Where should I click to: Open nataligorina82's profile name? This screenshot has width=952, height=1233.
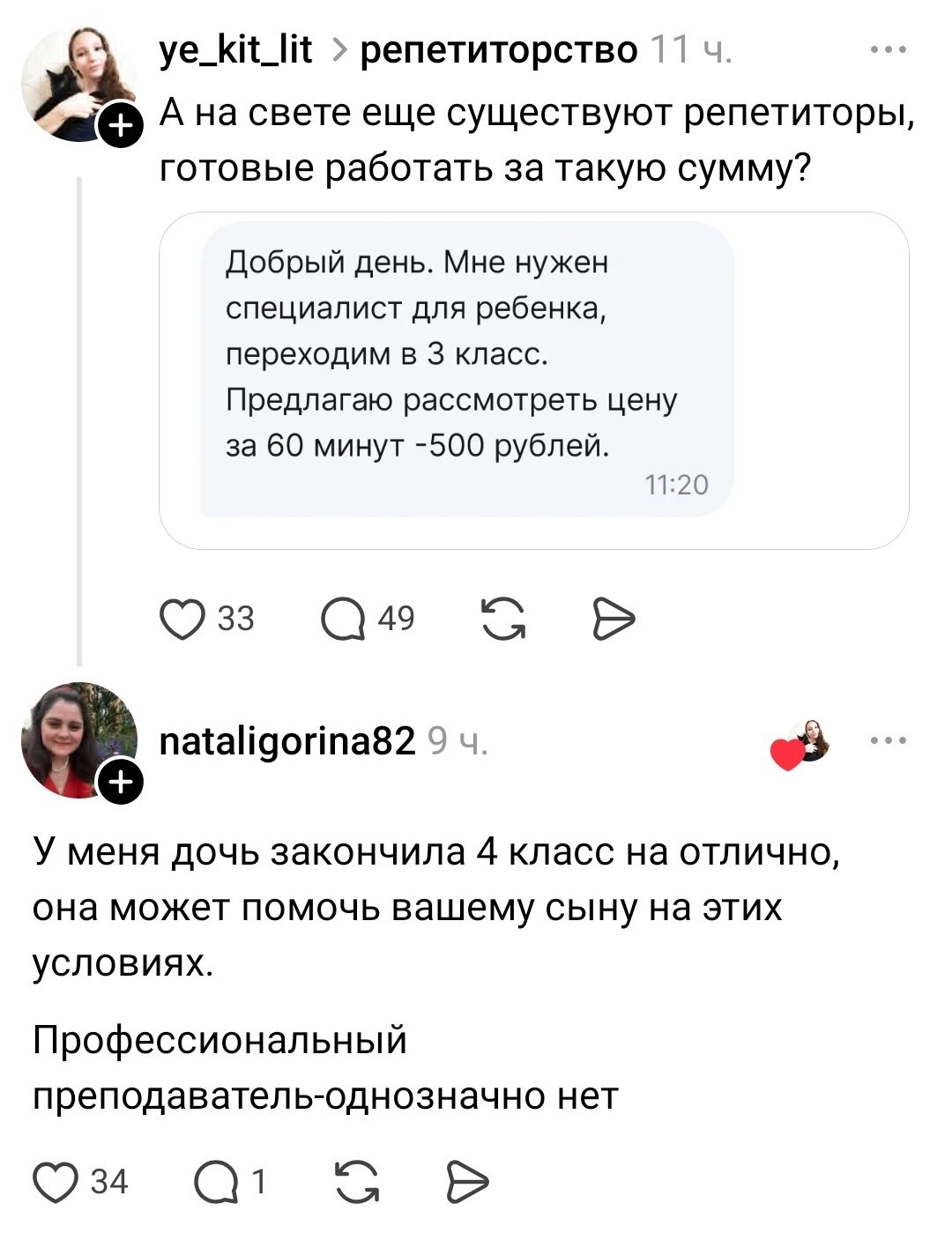[x=287, y=741]
